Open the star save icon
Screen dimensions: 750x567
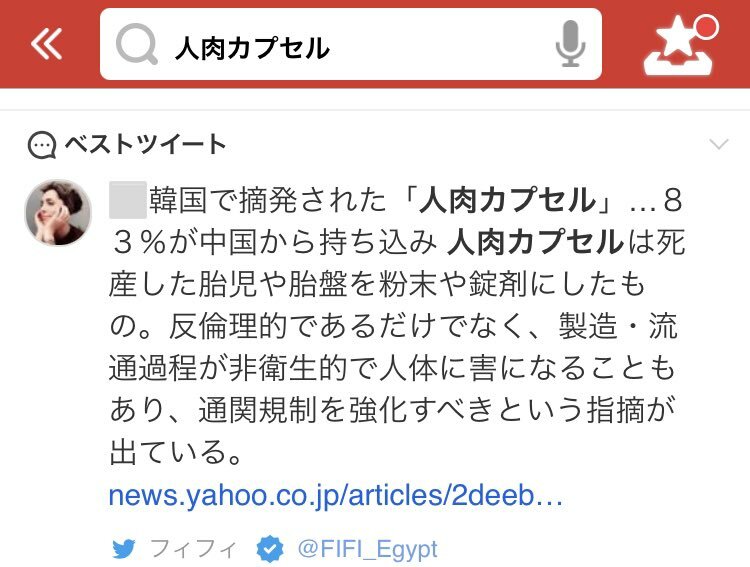tap(681, 45)
